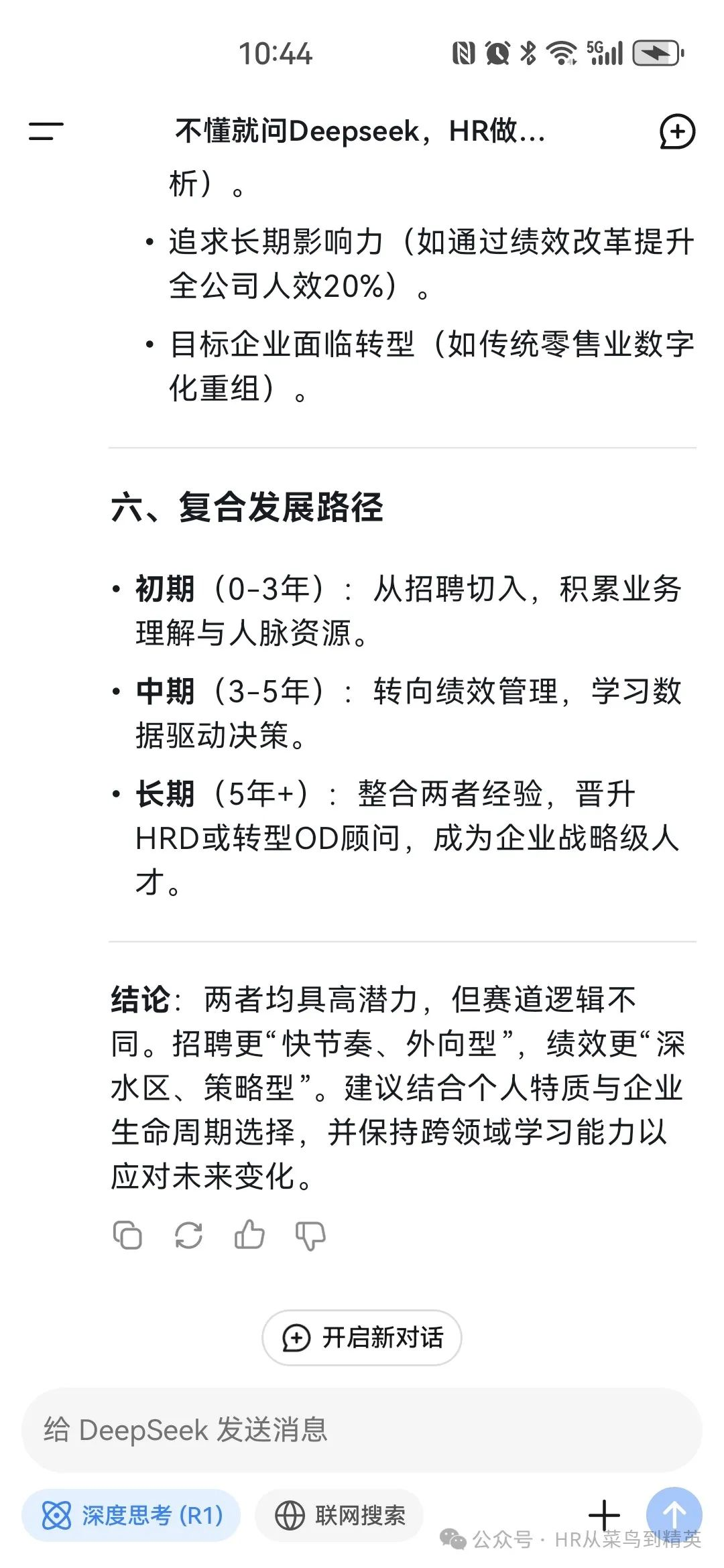724x1568 pixels.
Task: Focus the 给 DeepSeek 发送消息 input
Action: tap(362, 1429)
